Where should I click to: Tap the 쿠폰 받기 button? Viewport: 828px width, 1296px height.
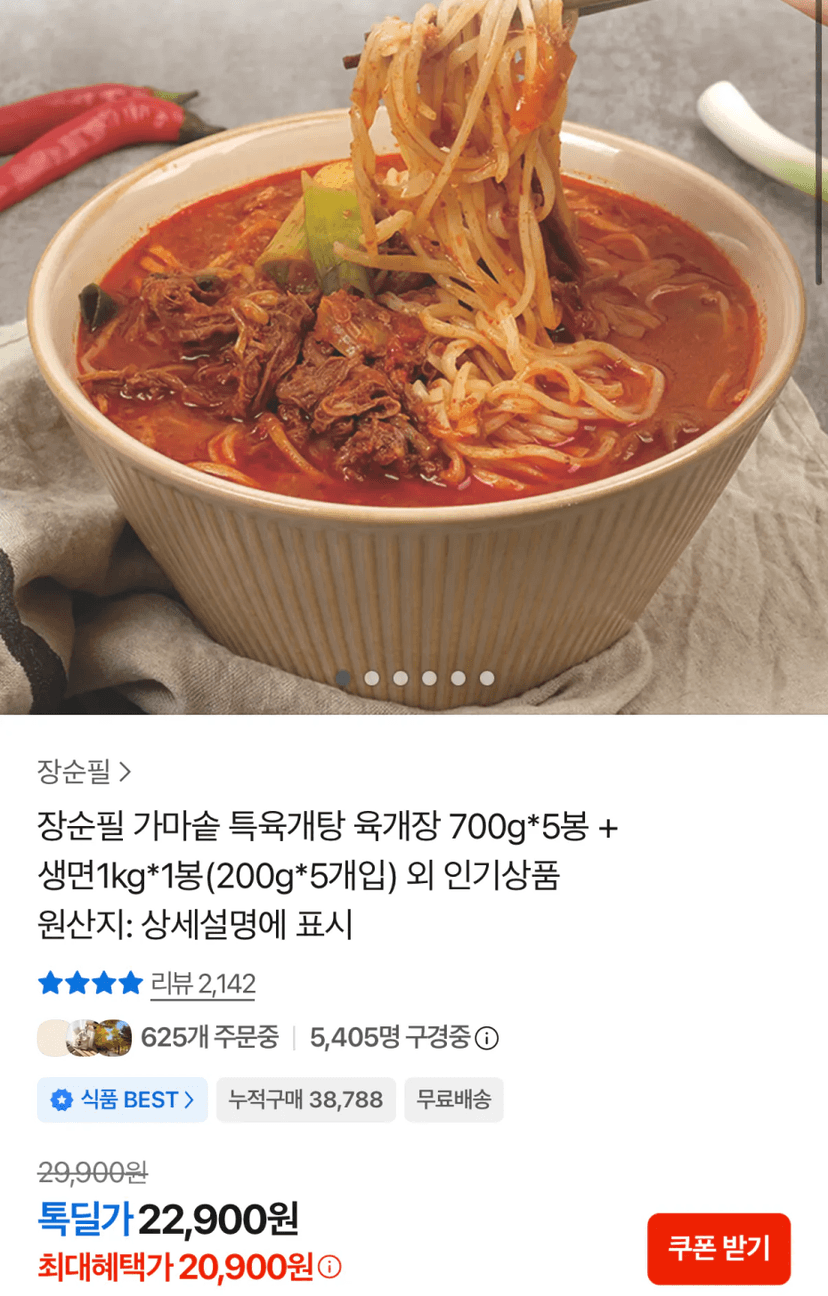(x=719, y=1248)
